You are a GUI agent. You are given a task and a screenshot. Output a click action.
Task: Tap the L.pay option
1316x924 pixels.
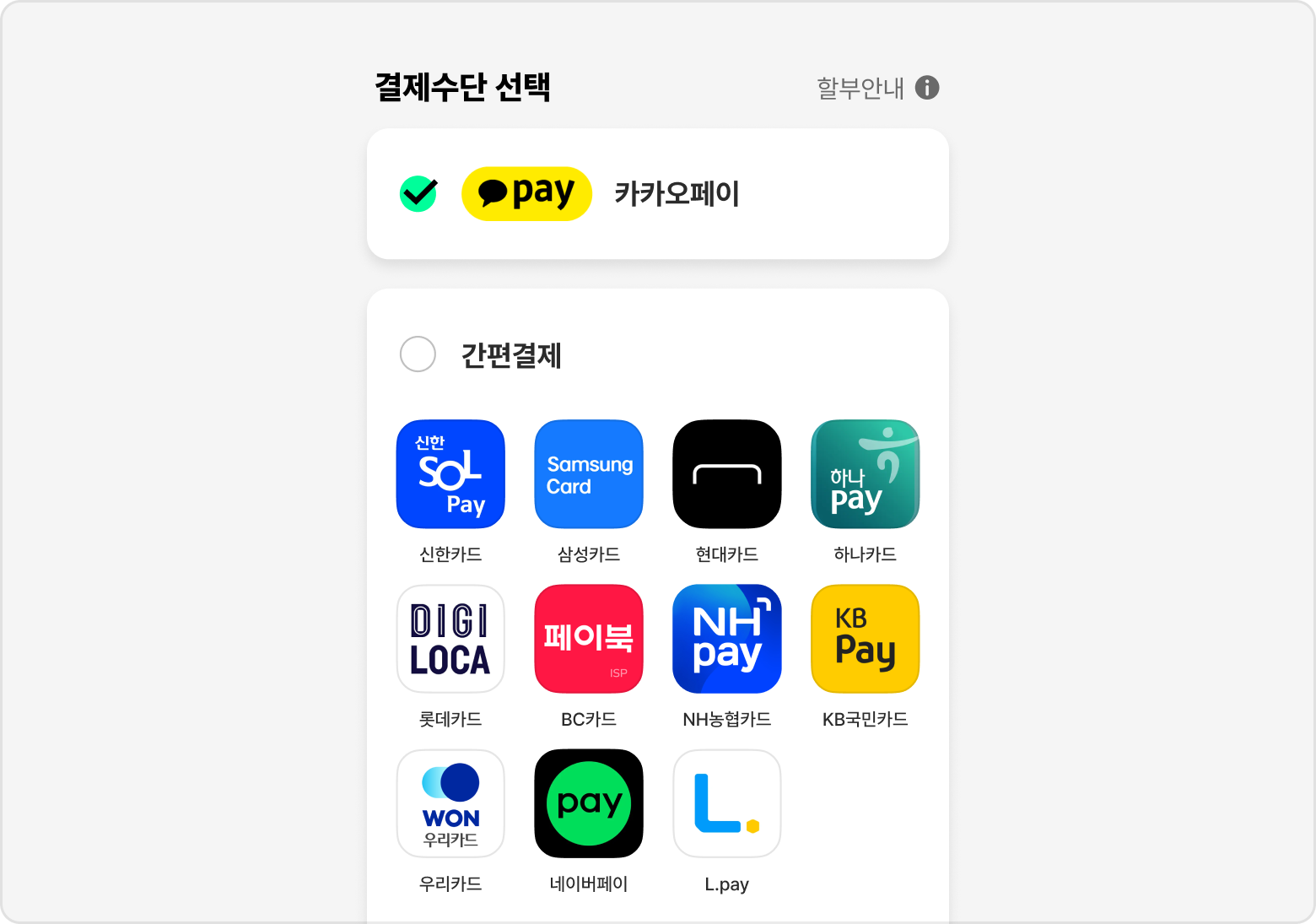click(x=727, y=803)
